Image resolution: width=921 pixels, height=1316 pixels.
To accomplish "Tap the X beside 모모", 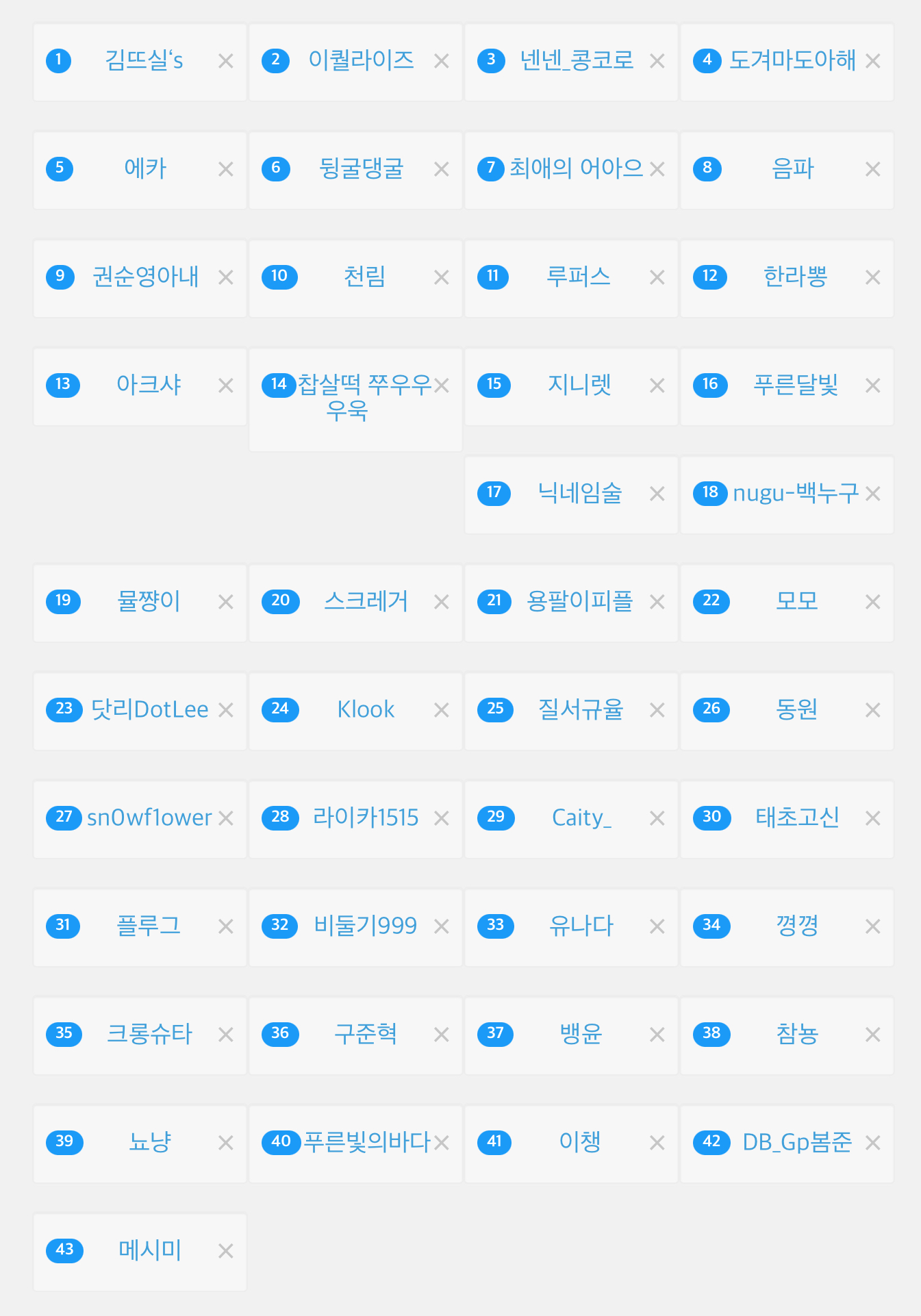I will (872, 602).
